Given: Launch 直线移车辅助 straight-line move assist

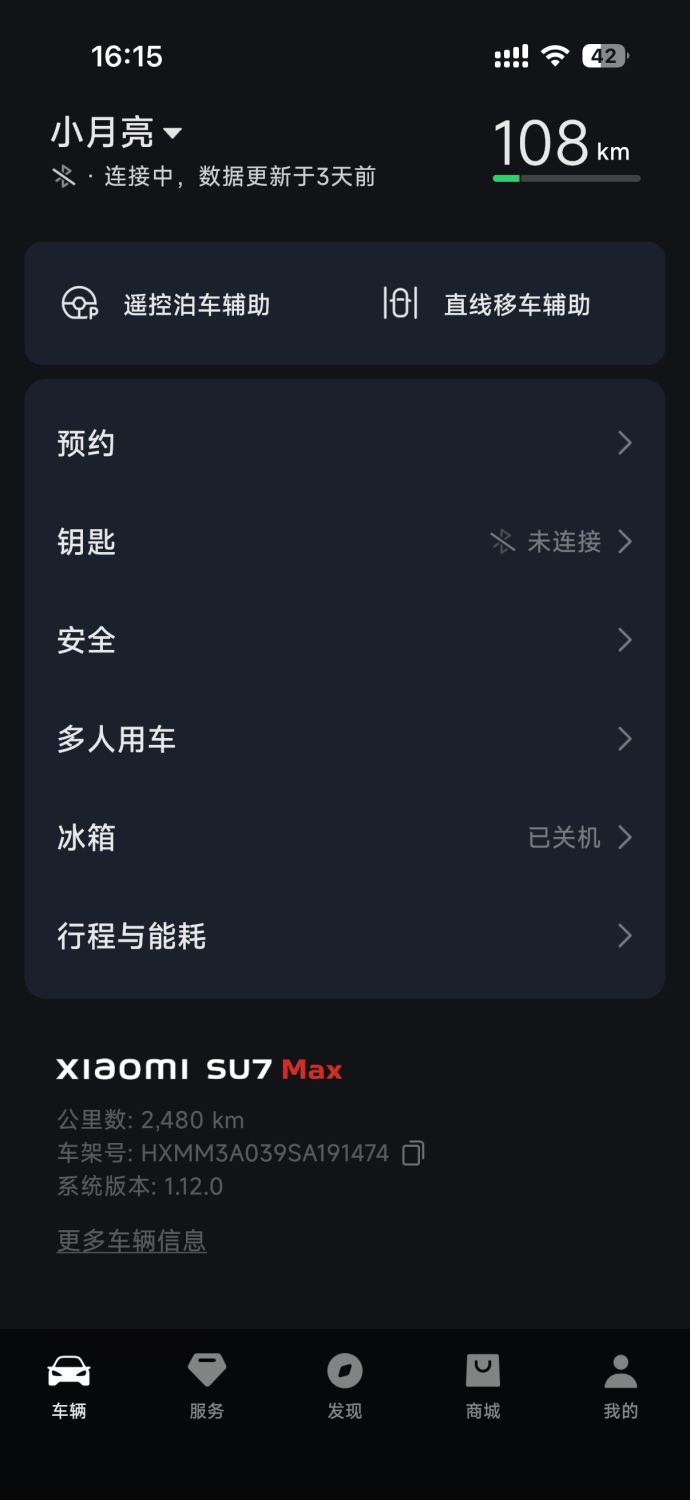Looking at the screenshot, I should pos(487,304).
